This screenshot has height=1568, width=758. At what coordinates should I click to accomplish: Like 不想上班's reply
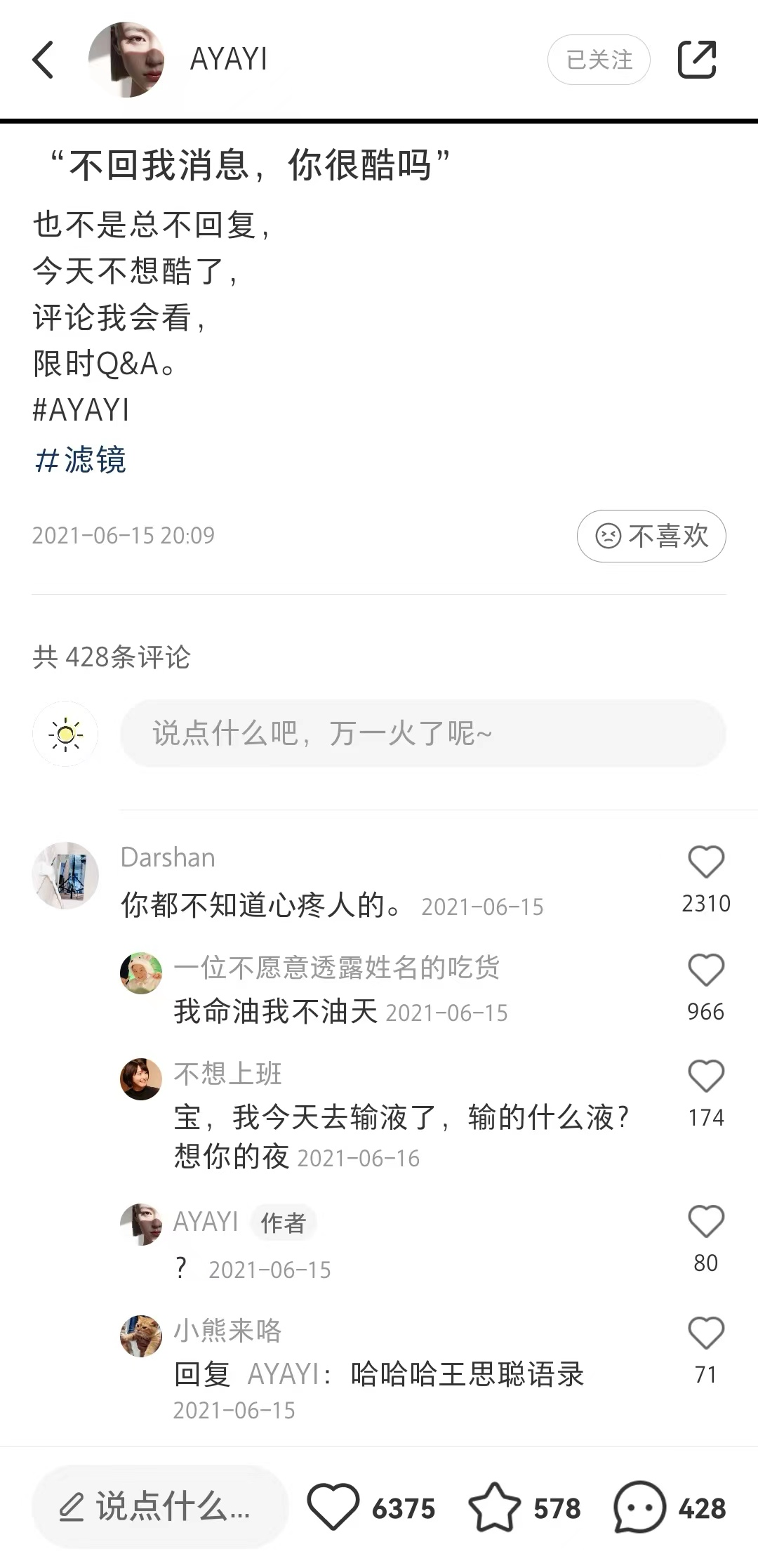click(705, 1076)
